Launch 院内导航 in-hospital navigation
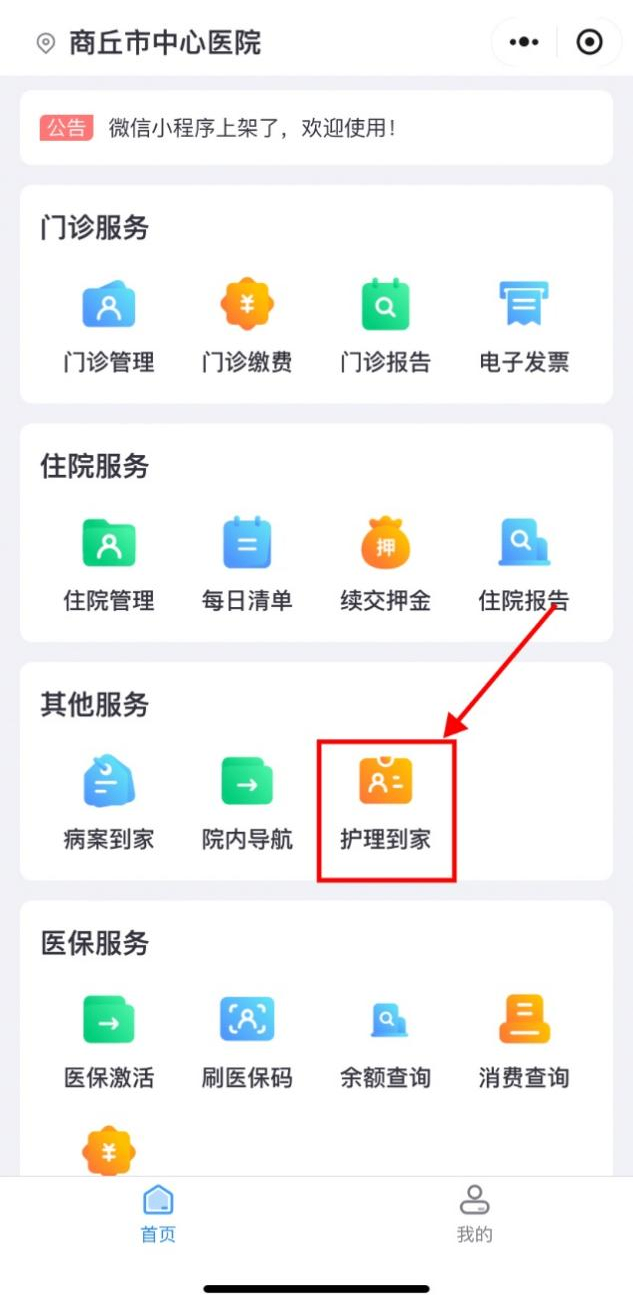 pos(247,803)
